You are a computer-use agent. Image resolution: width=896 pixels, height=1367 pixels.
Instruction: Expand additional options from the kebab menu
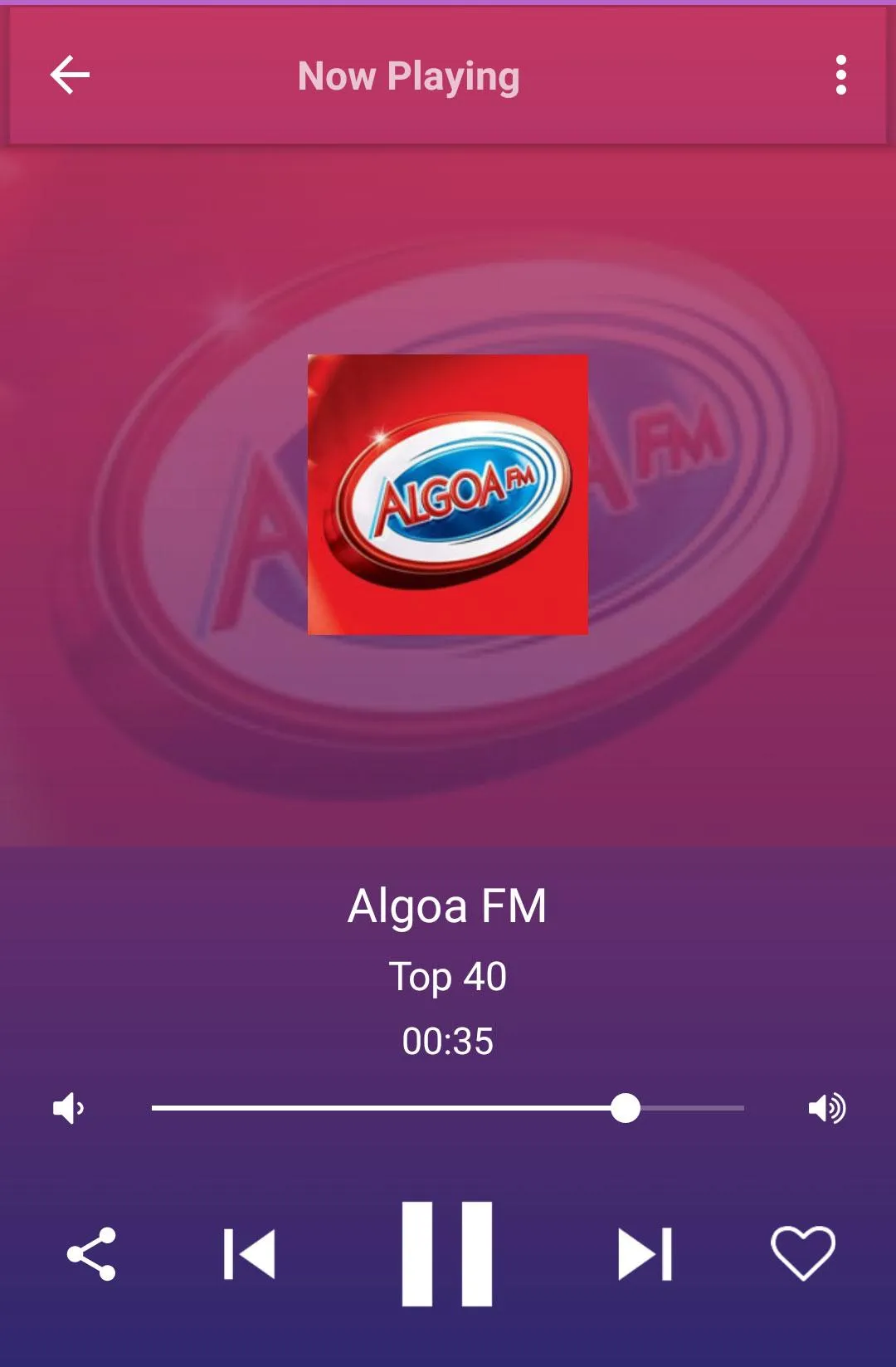point(843,75)
